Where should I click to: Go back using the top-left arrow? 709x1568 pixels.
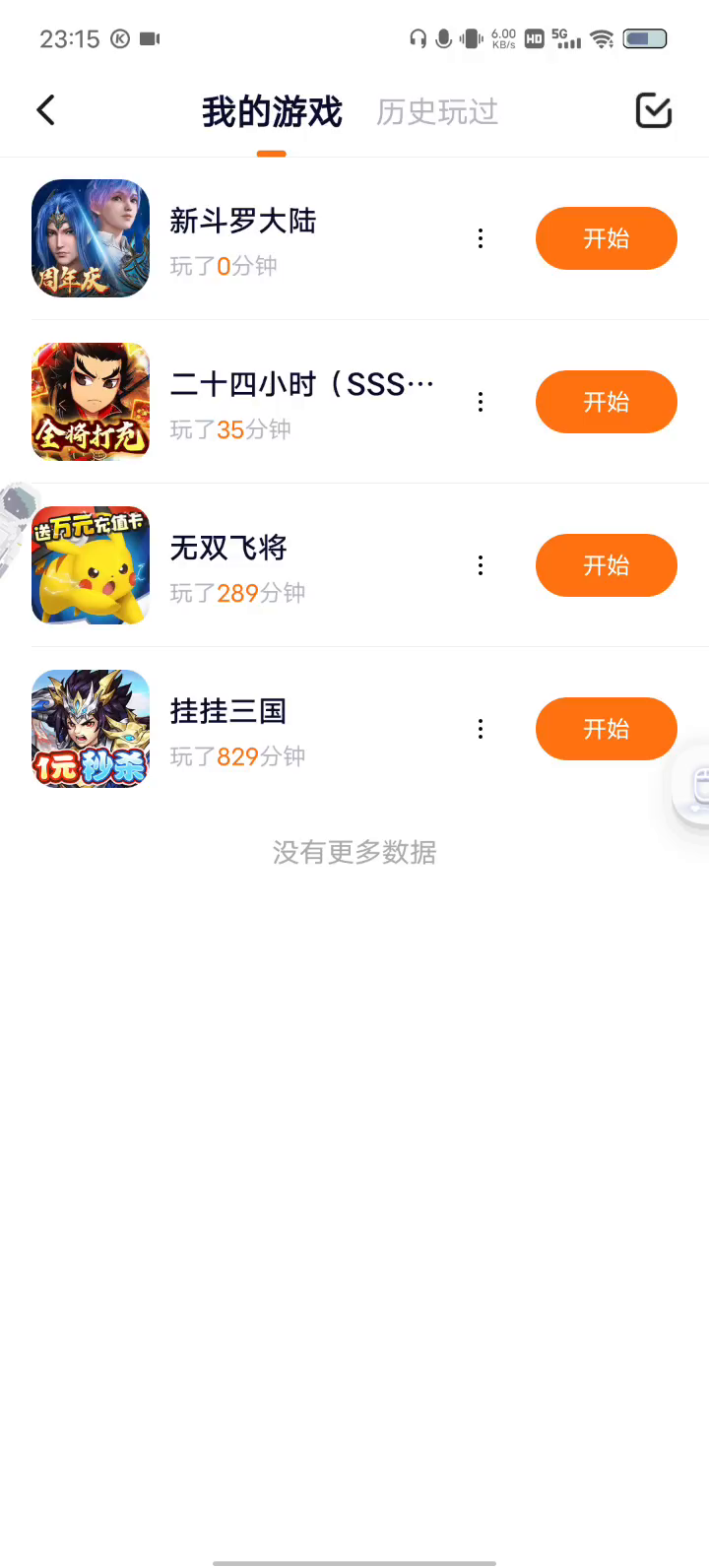(45, 110)
